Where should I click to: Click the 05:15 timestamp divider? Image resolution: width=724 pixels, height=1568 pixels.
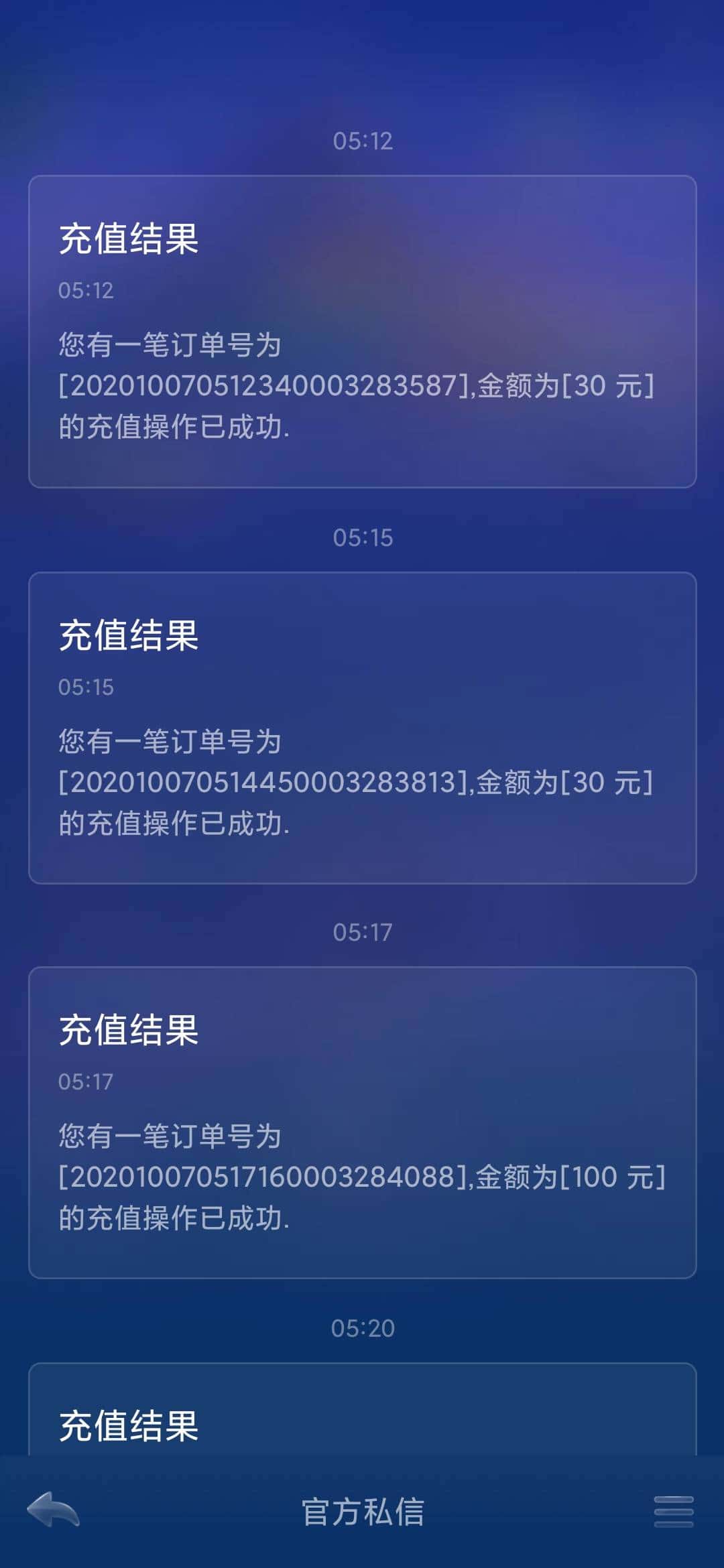tap(362, 536)
